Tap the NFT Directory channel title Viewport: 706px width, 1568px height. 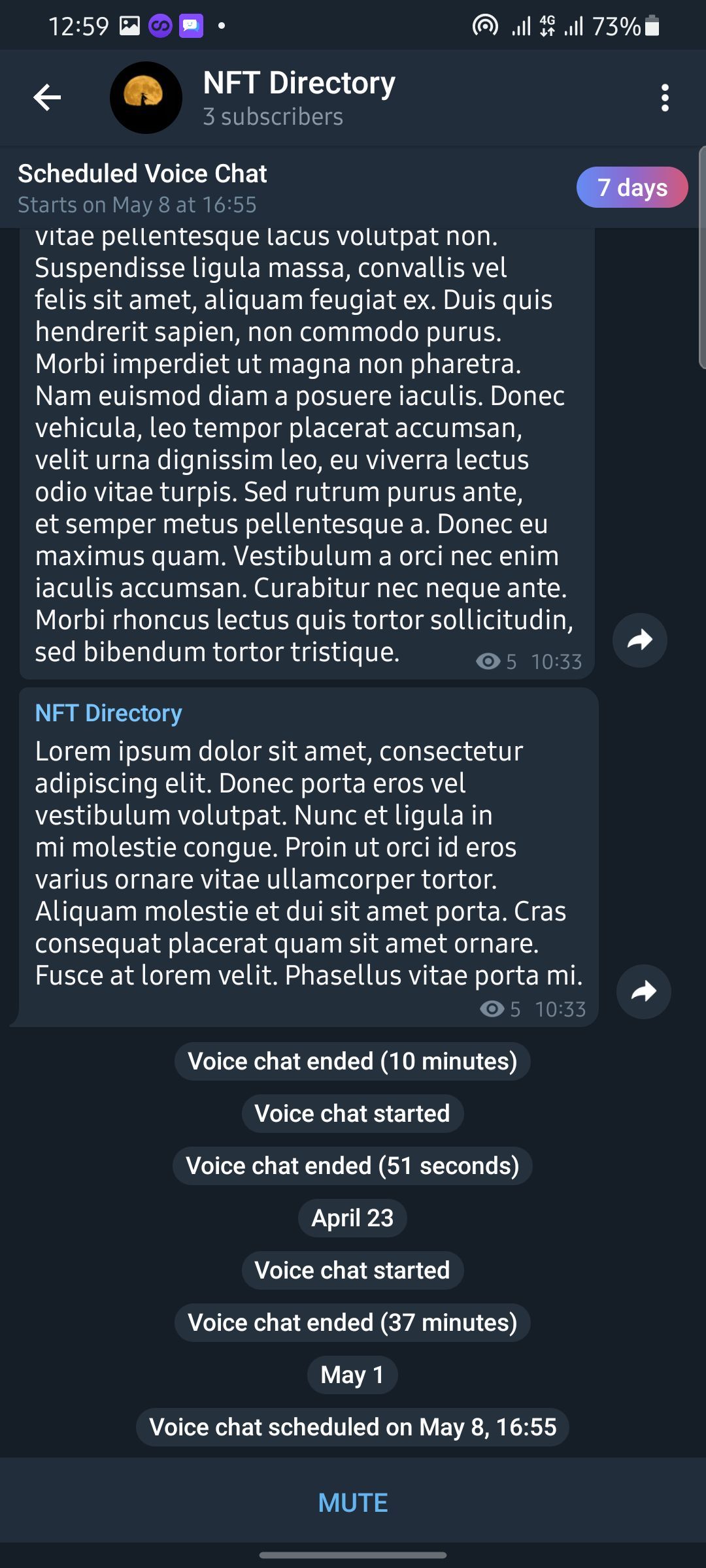tap(298, 83)
